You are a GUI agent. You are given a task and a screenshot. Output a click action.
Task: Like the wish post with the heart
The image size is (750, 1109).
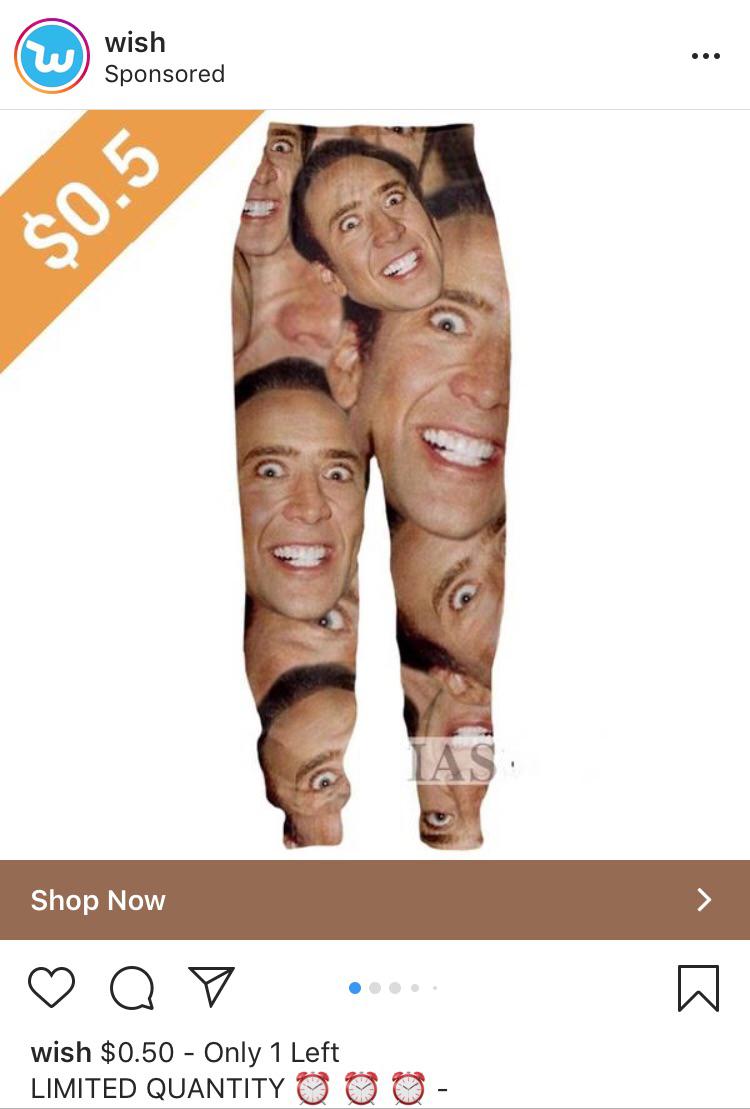click(x=51, y=987)
